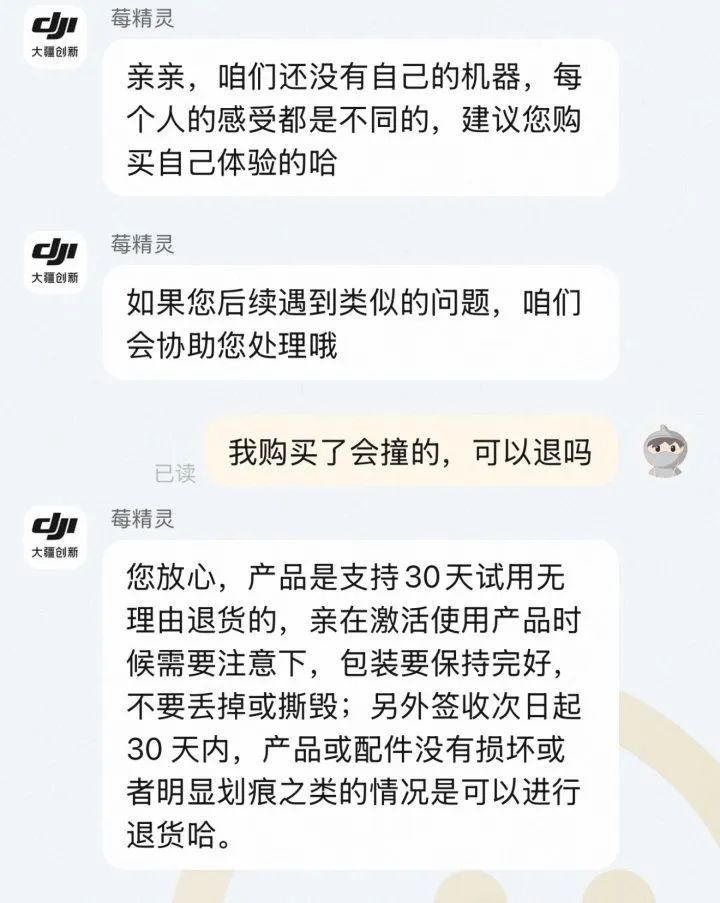The height and width of the screenshot is (903, 720).
Task: Tap DJI avatar next to 如果您后续遇到 message
Action: (x=55, y=262)
